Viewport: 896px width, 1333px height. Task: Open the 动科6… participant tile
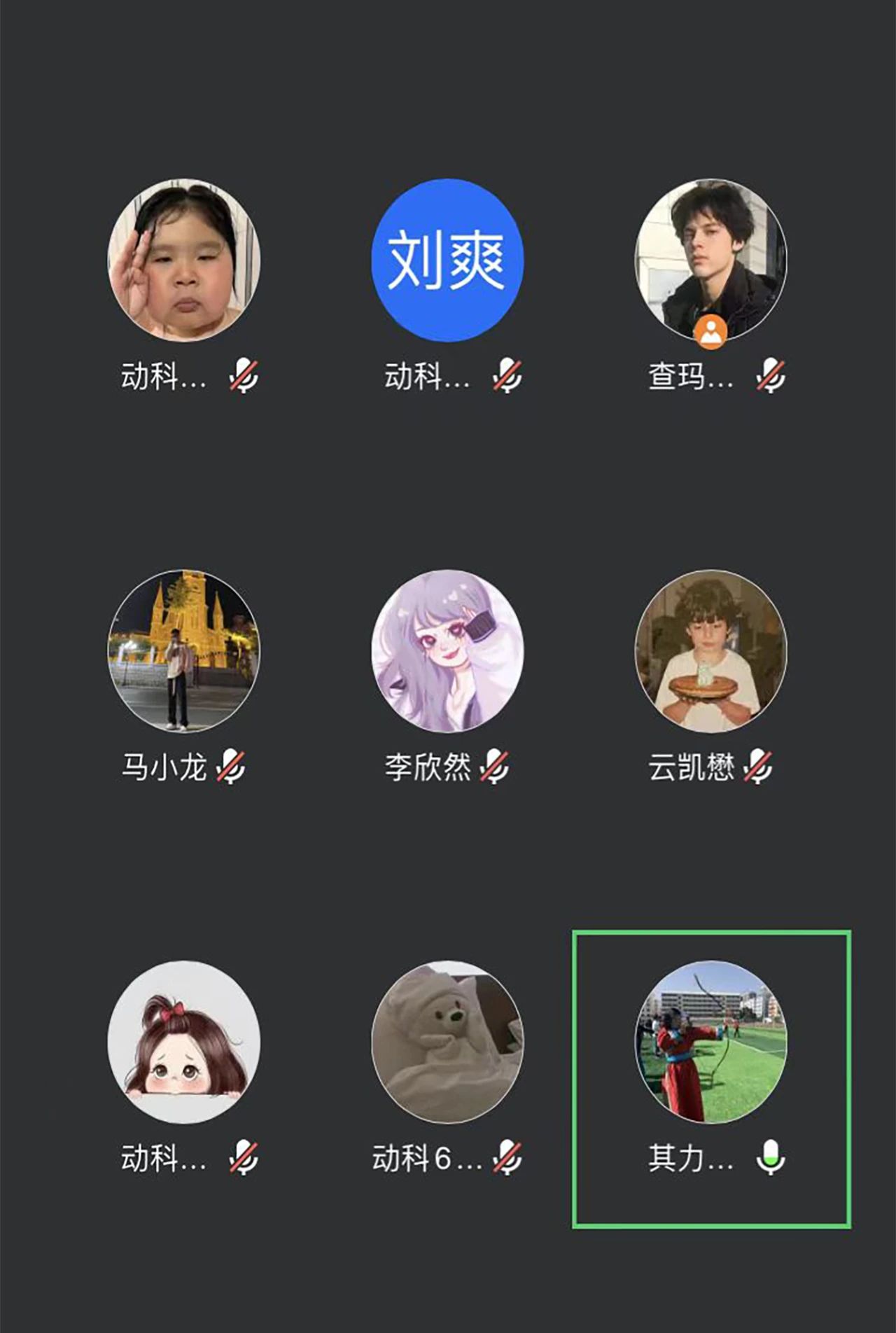447,1042
